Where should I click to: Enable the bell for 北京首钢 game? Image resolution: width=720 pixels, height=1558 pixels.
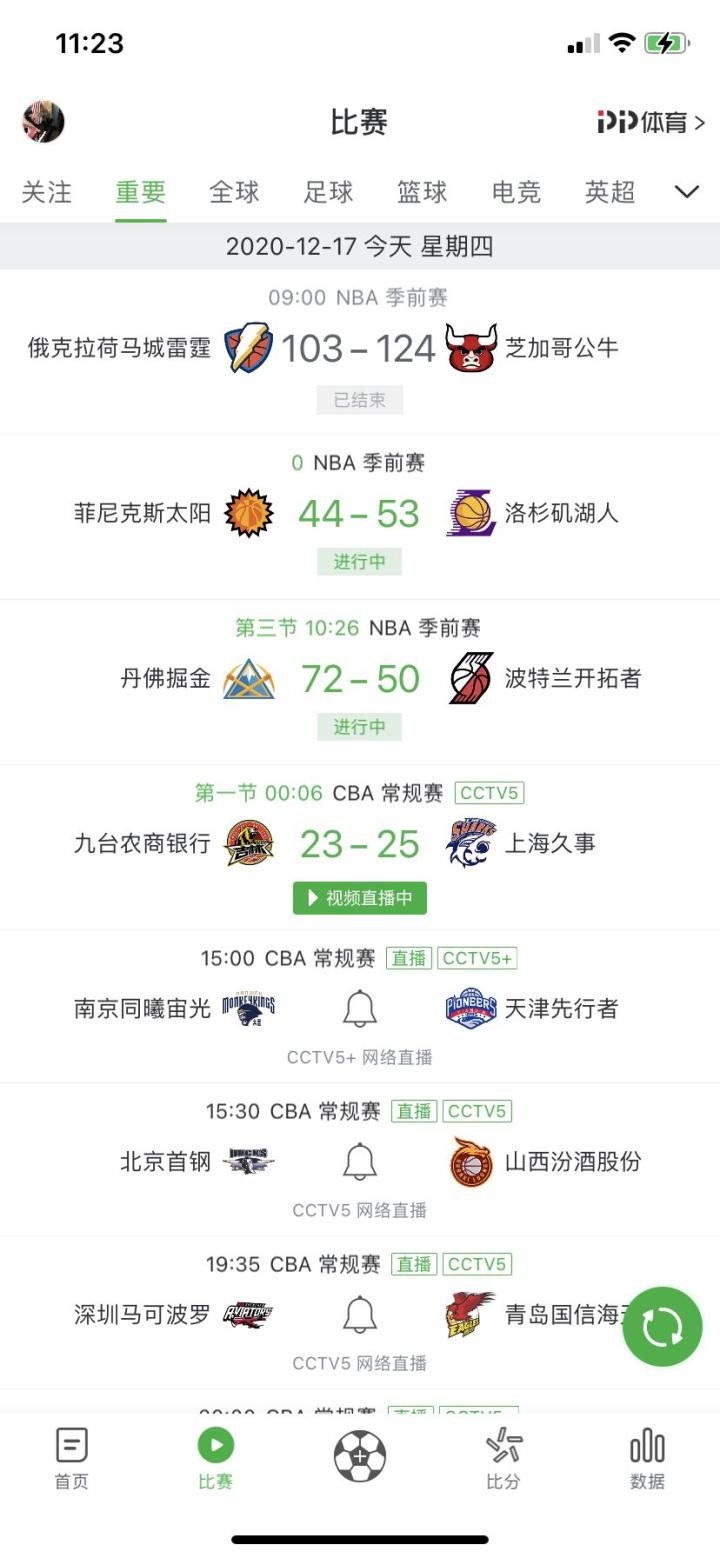coord(360,1162)
